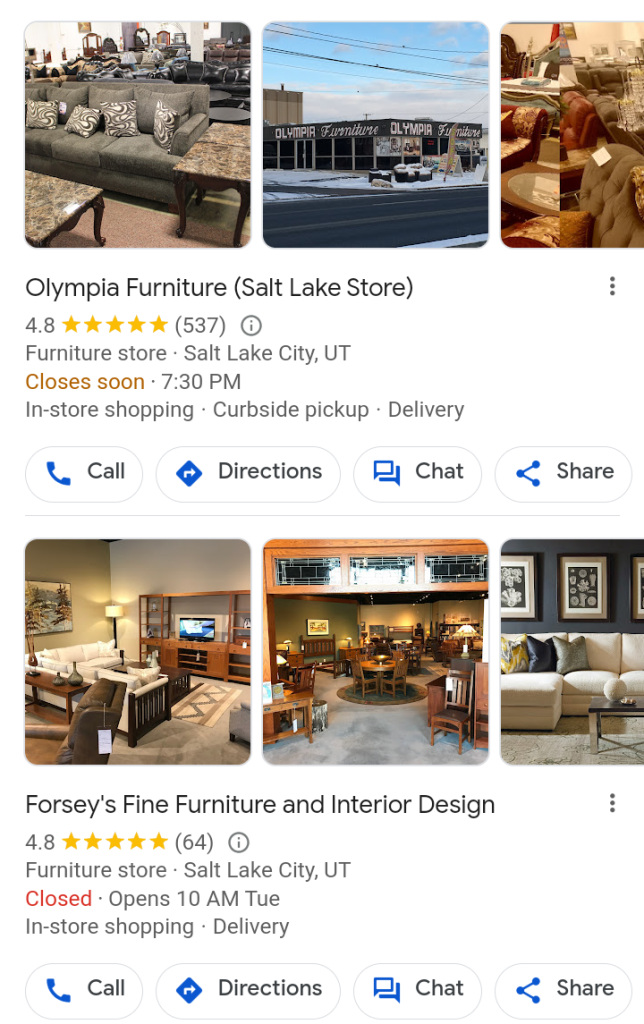Get directions to Olympia Furniture
The height and width of the screenshot is (1024, 644).
(248, 473)
